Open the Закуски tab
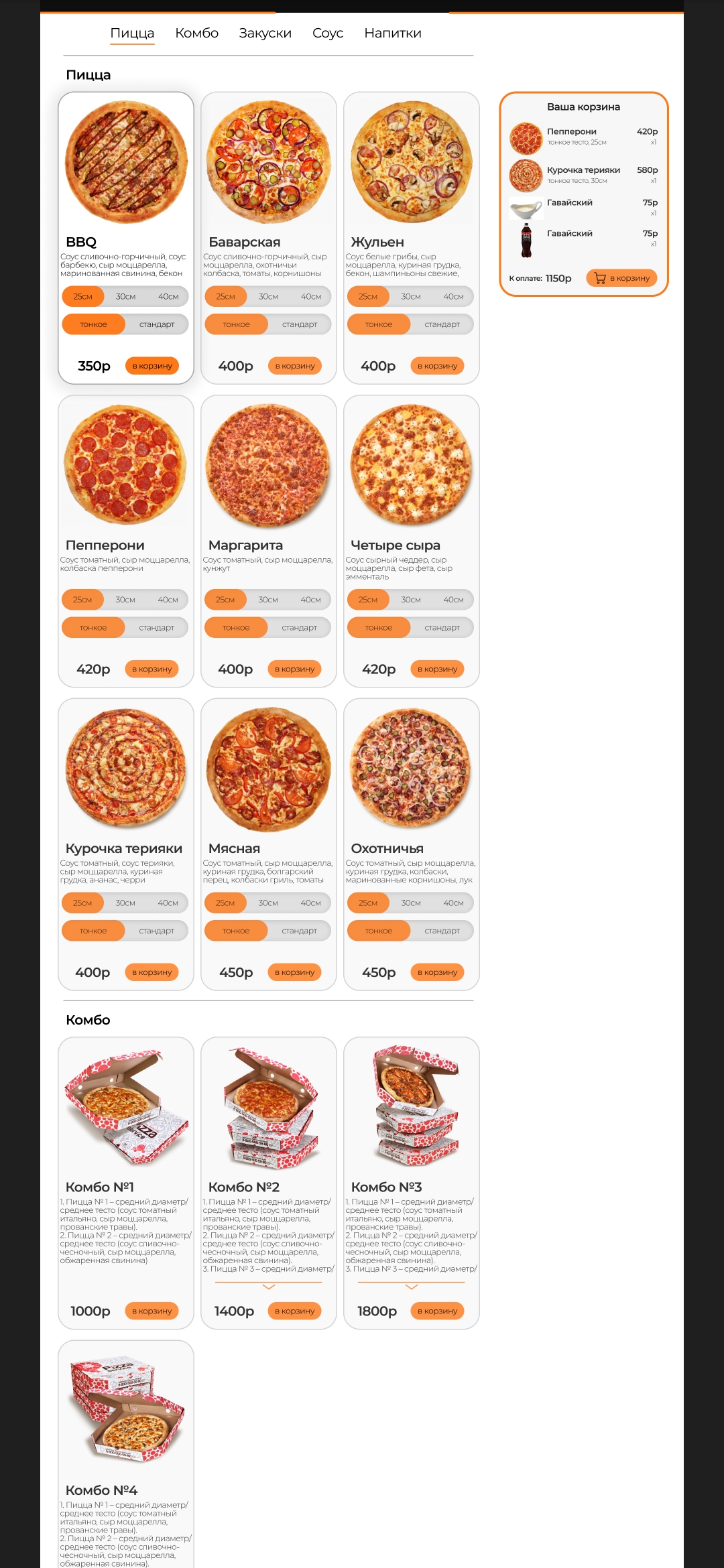This screenshot has width=724, height=1568. (x=265, y=33)
